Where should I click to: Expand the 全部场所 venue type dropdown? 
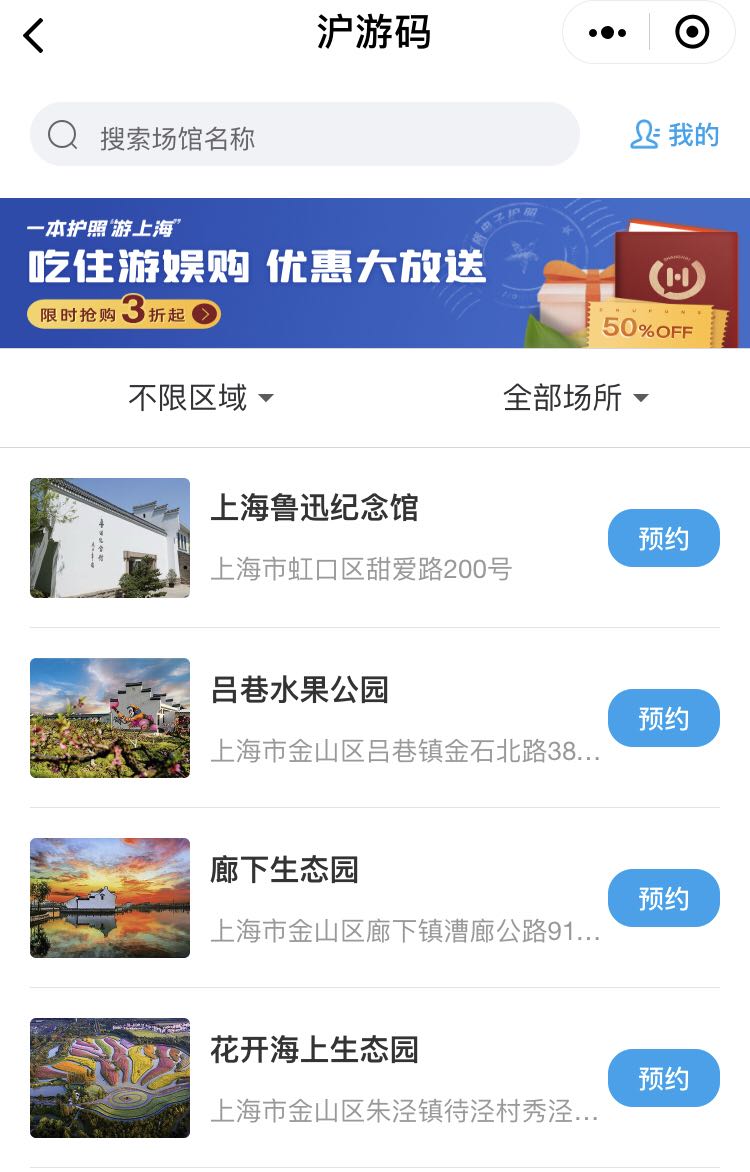point(575,398)
